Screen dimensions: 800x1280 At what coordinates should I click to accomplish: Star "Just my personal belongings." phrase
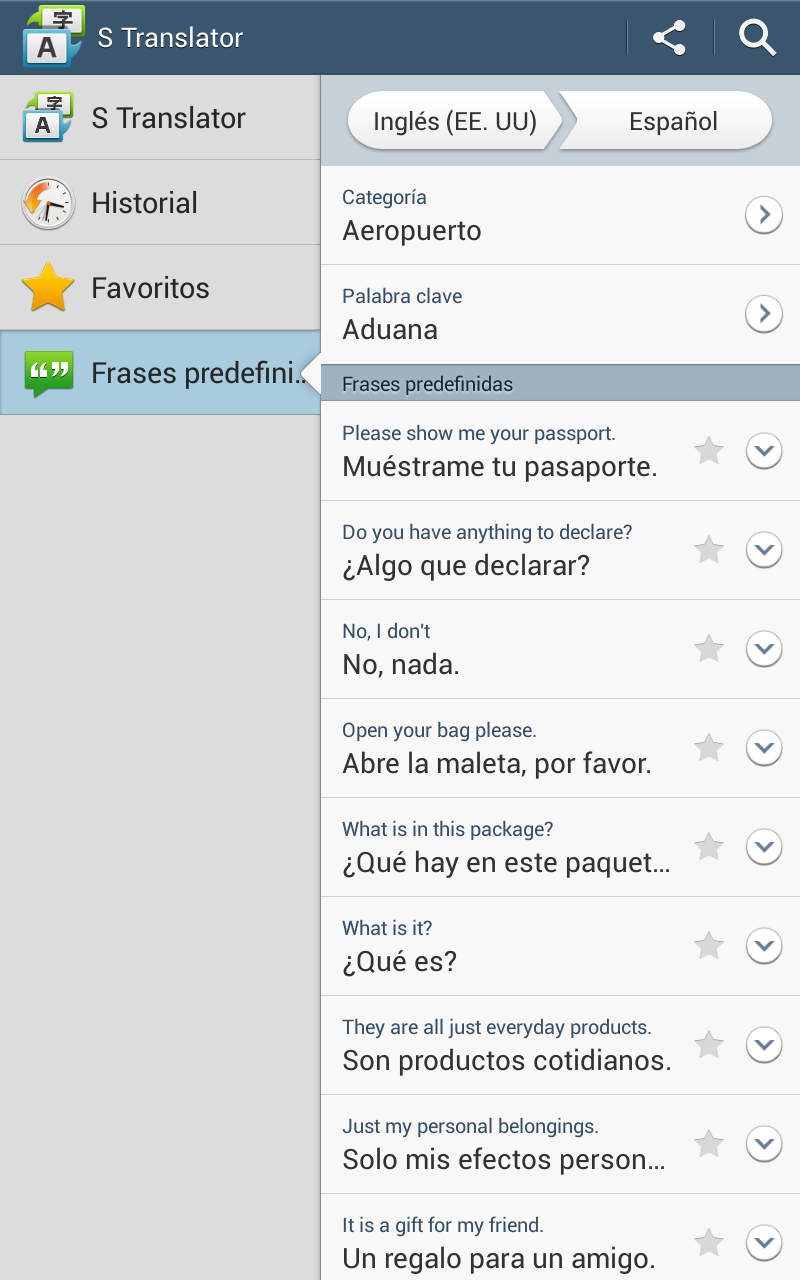709,1144
